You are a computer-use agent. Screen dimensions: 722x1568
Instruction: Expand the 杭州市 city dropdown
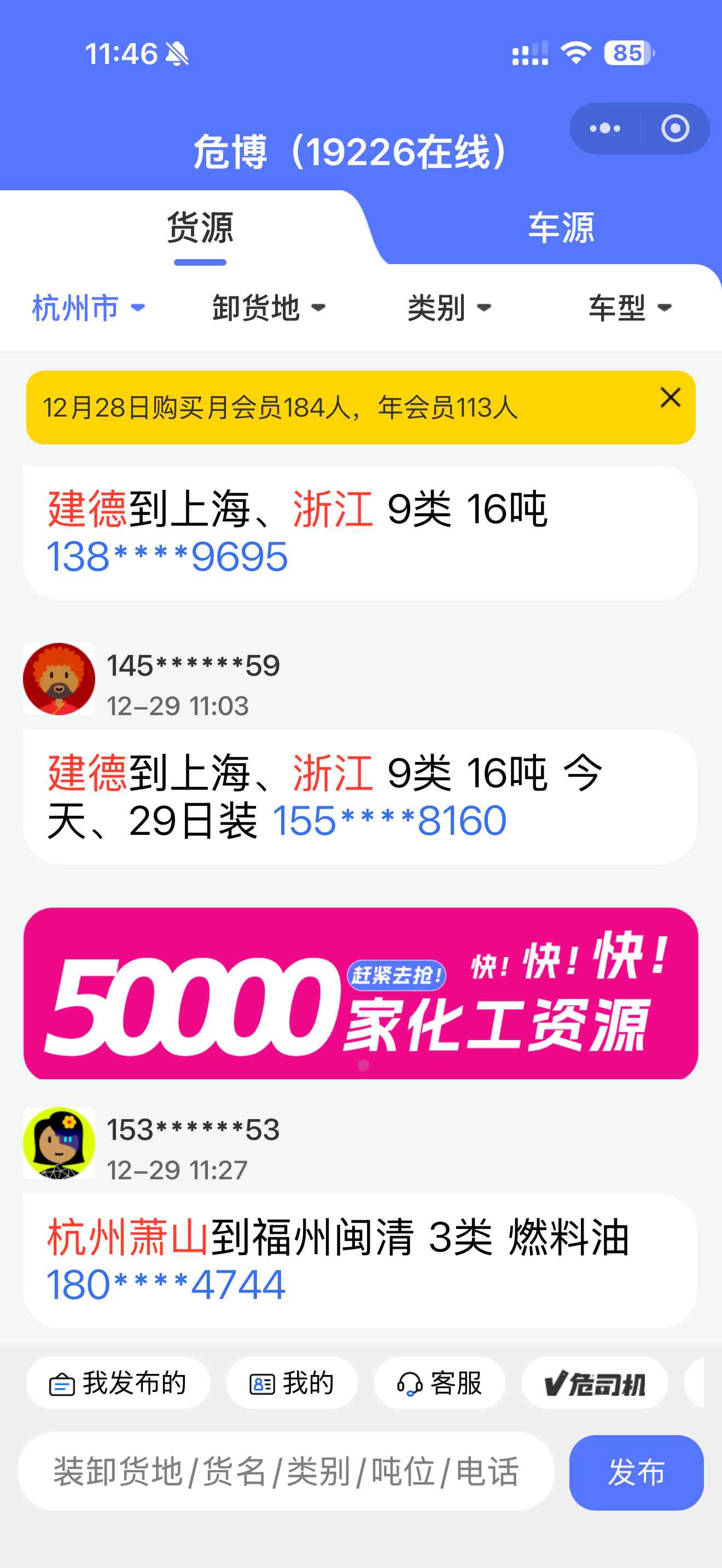[88, 307]
